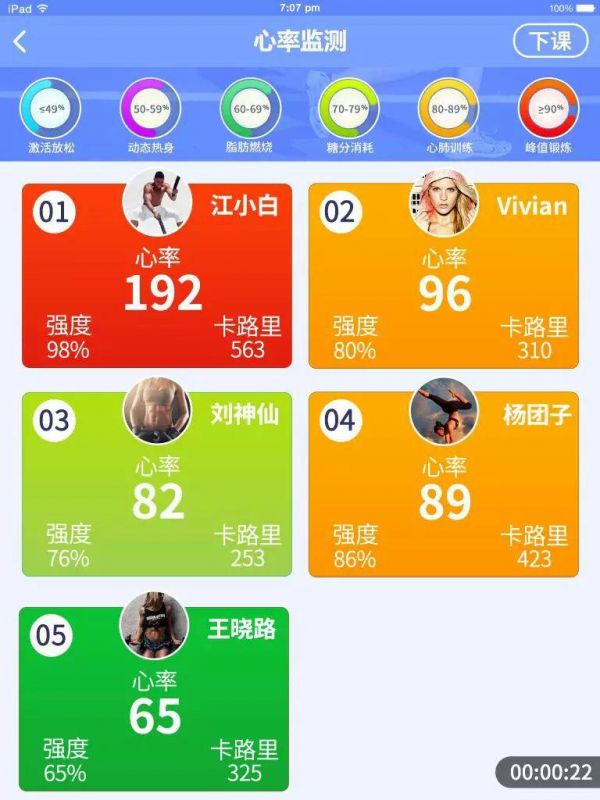Tap the 下课 button to end class
The image size is (600, 800).
point(550,41)
